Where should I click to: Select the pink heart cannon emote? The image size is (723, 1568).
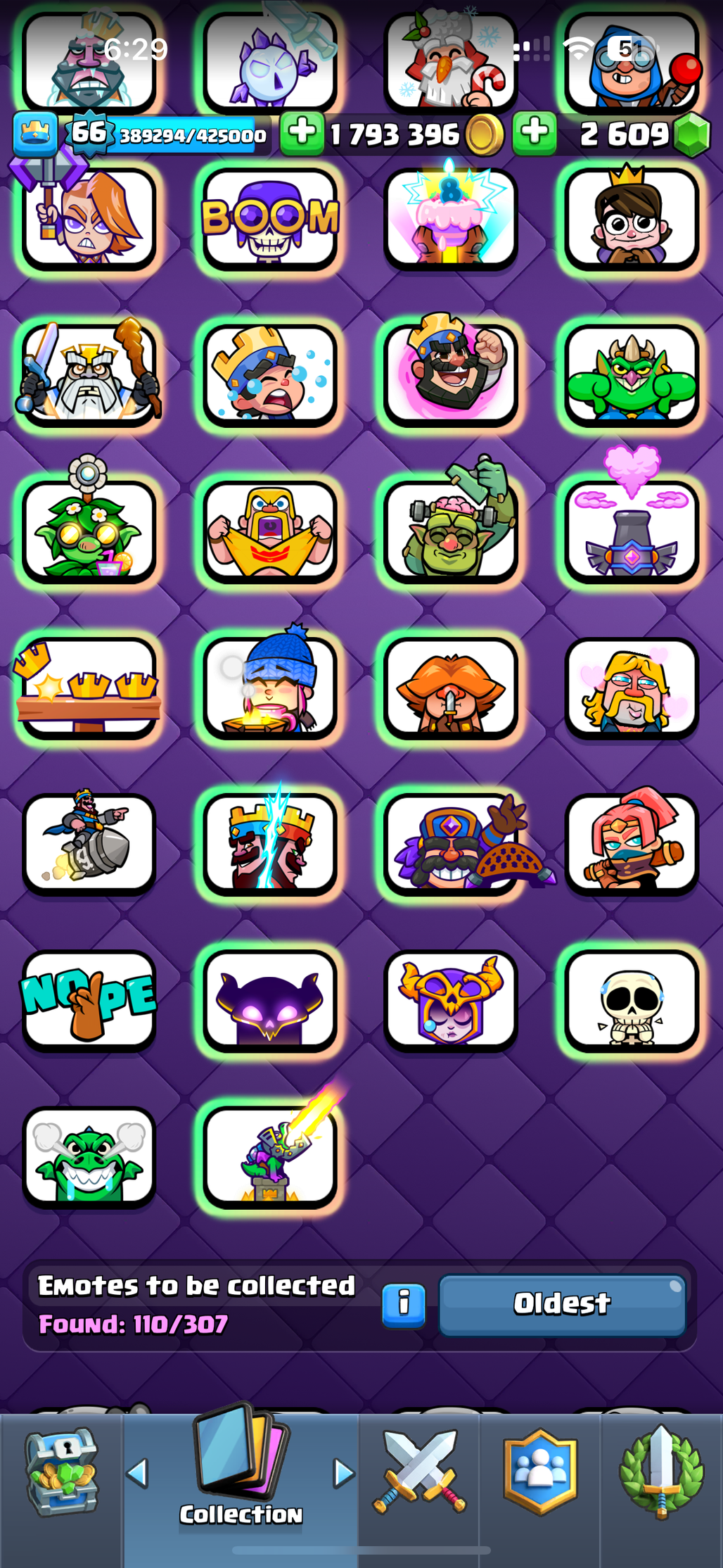(x=632, y=532)
